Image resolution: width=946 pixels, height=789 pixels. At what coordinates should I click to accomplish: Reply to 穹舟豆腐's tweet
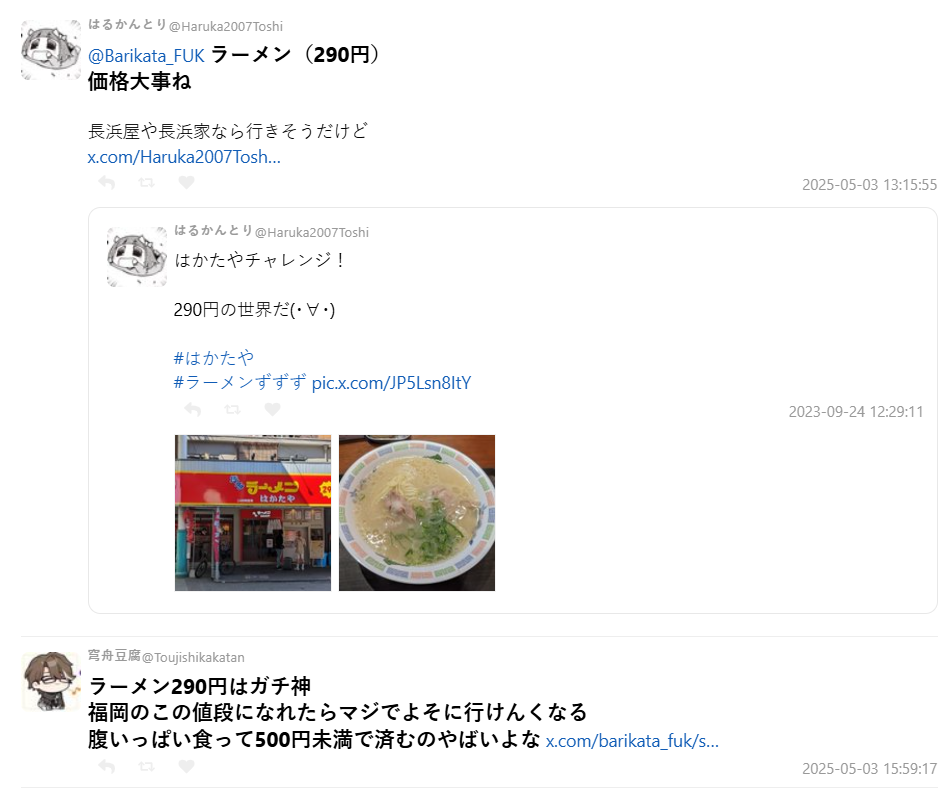(x=107, y=767)
